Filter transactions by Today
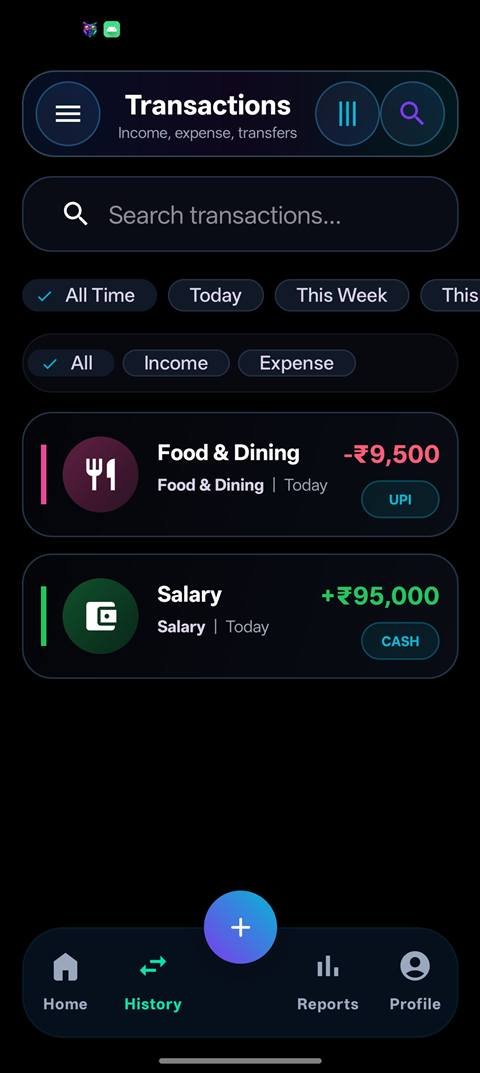480x1073 pixels. point(216,296)
